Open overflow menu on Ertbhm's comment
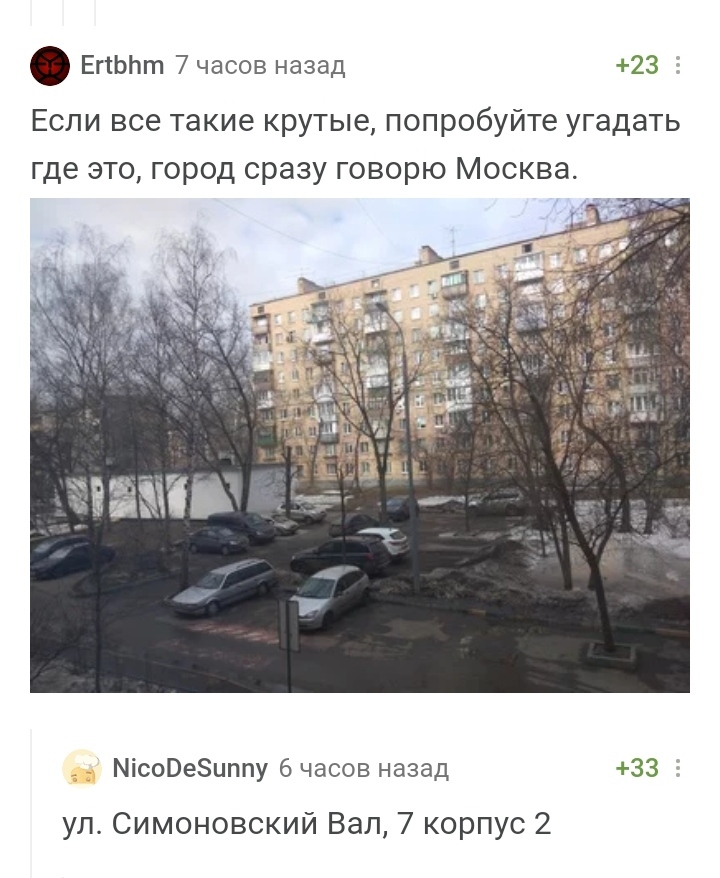Screen dimensions: 720x878 (679, 66)
